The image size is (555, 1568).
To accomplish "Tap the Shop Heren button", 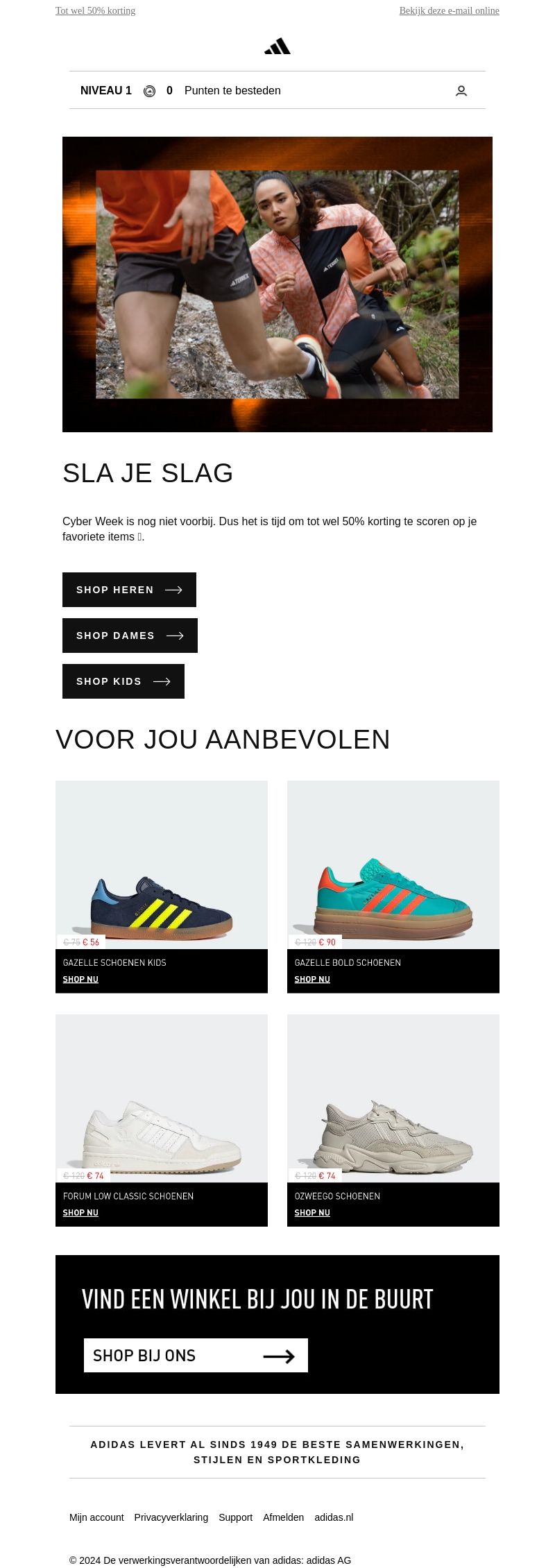I will 129,590.
